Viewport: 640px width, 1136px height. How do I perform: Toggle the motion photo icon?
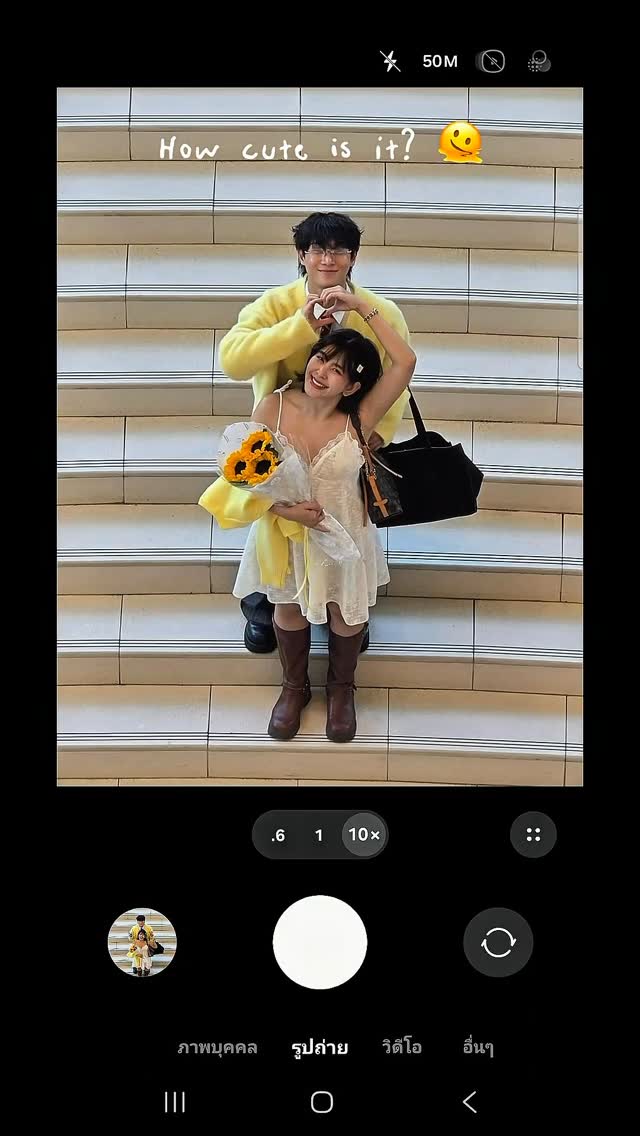(490, 62)
